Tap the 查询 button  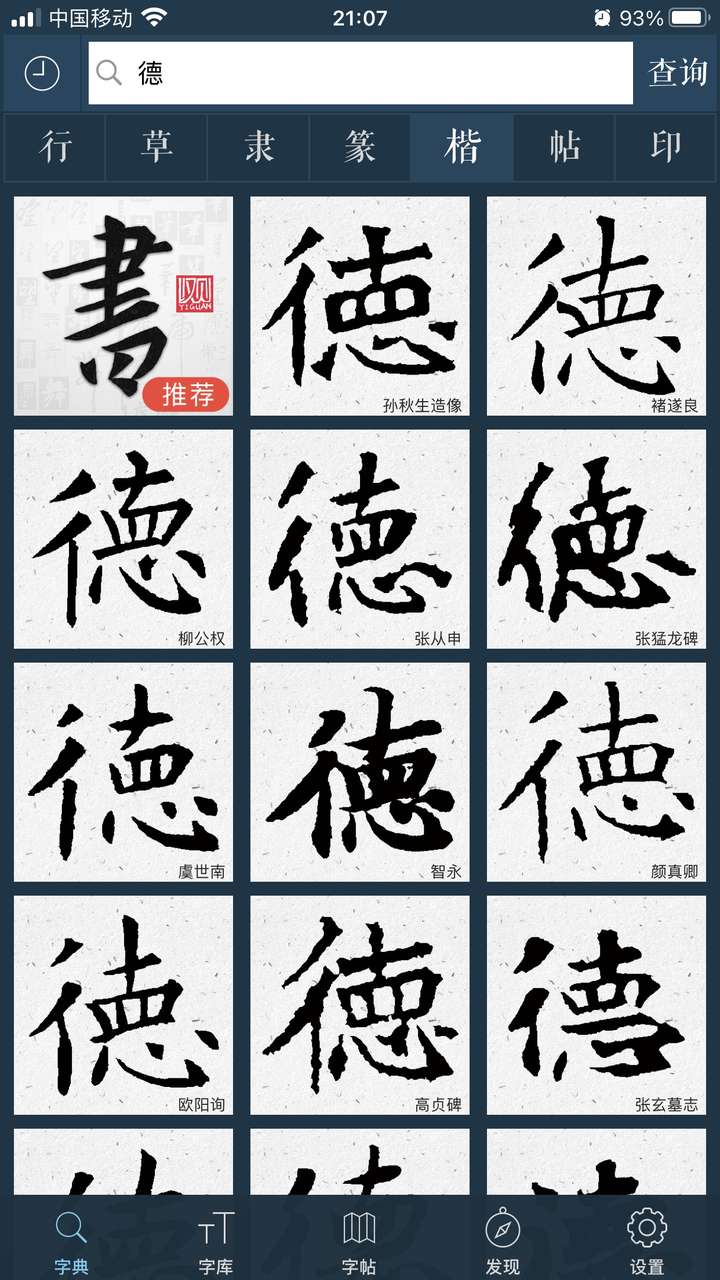[x=677, y=73]
